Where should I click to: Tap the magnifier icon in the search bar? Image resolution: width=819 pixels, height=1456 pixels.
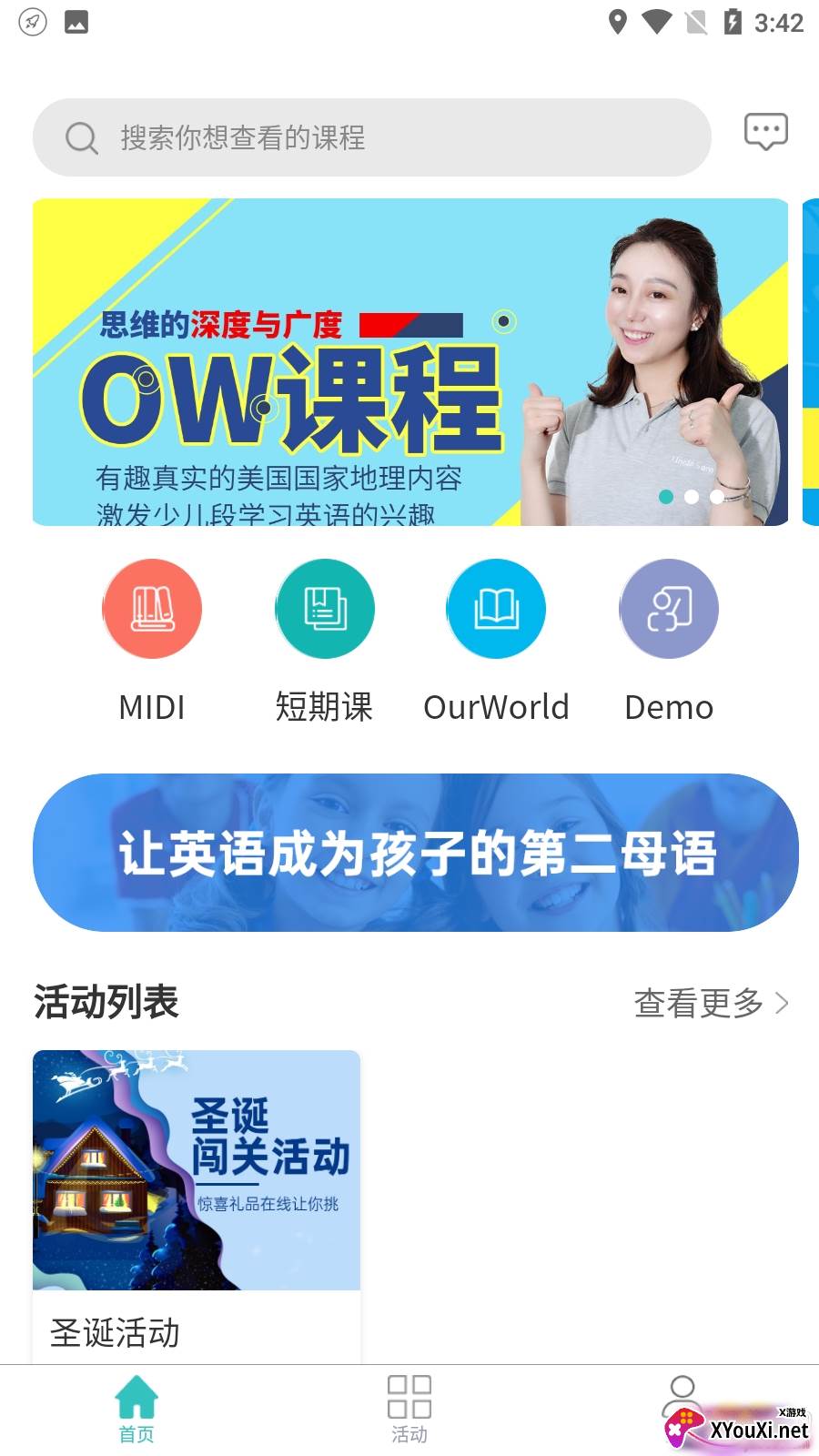(x=82, y=137)
